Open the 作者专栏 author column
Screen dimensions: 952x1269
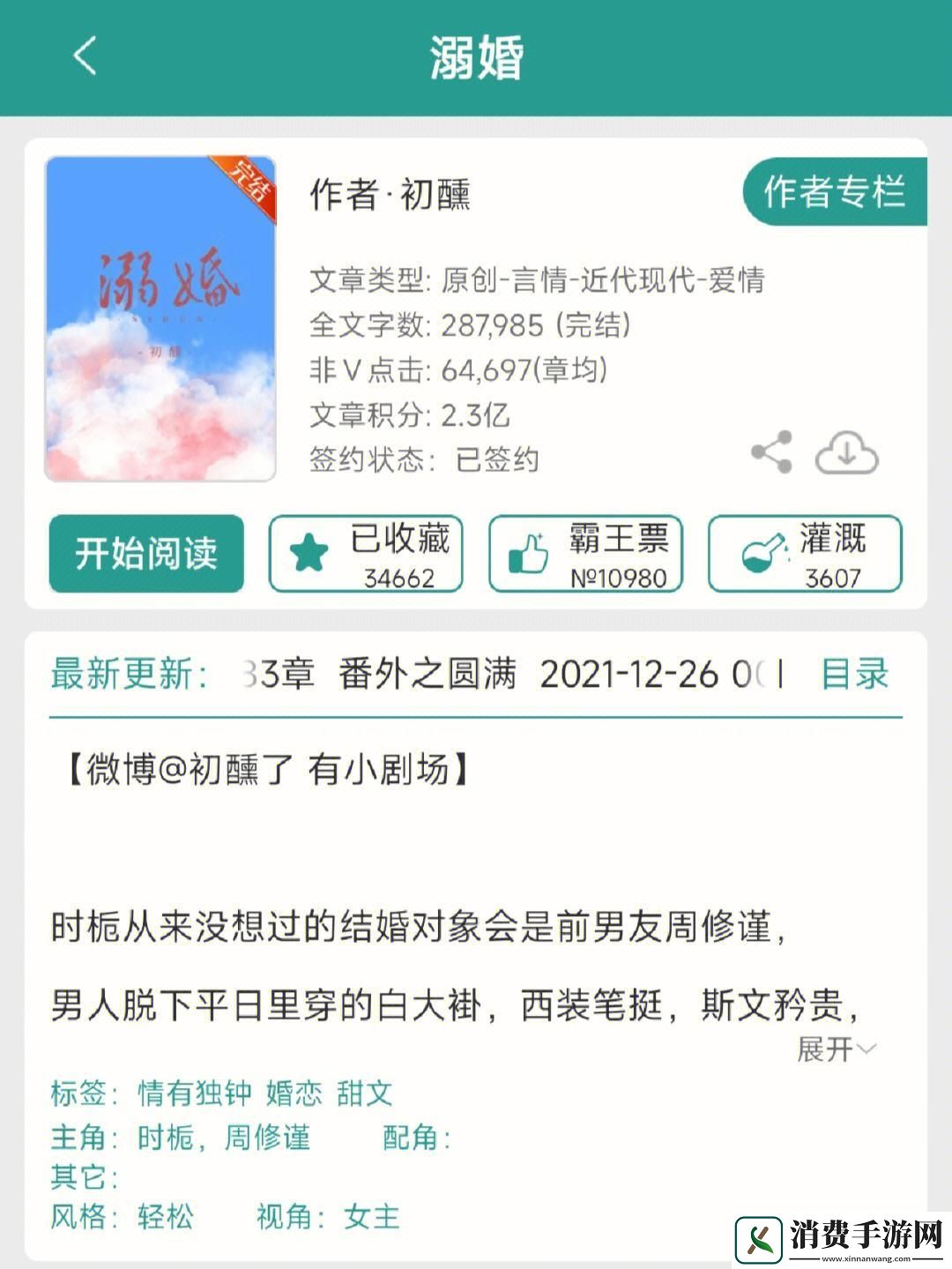pyautogui.click(x=833, y=190)
